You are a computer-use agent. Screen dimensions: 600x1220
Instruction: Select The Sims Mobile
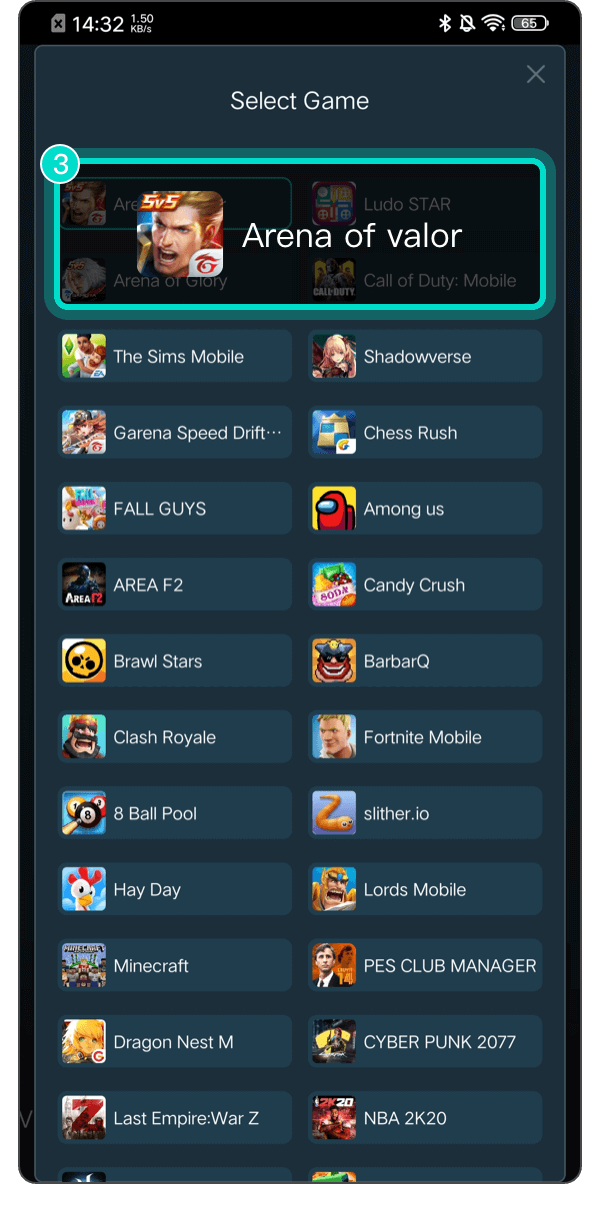click(x=175, y=357)
